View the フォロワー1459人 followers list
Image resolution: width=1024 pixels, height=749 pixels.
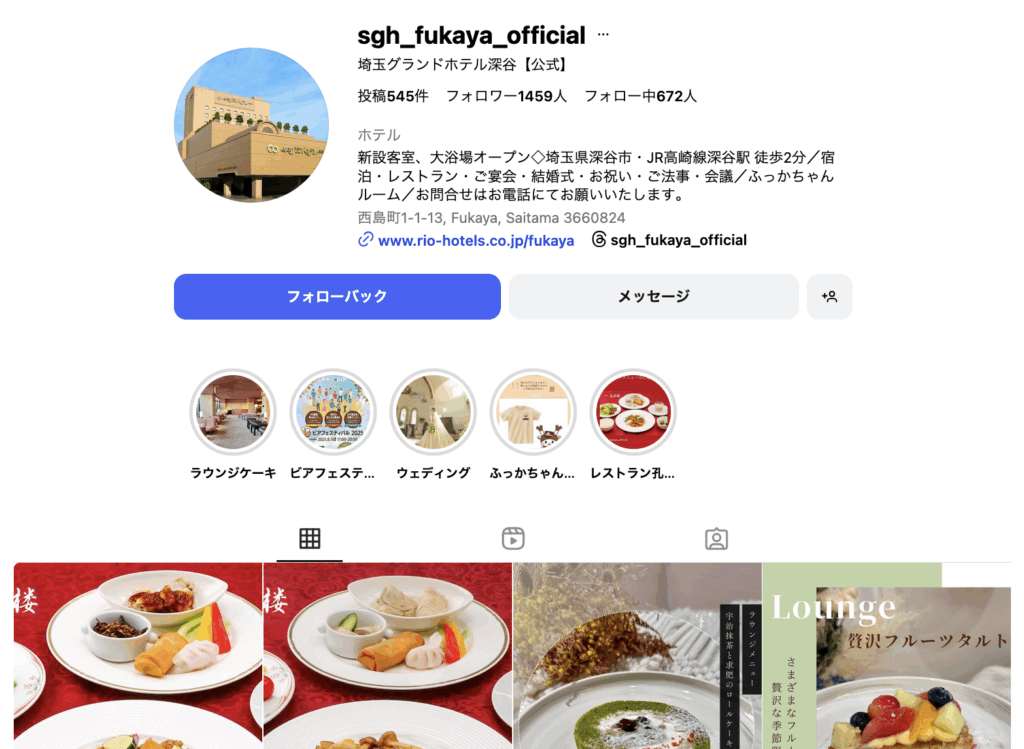506,96
